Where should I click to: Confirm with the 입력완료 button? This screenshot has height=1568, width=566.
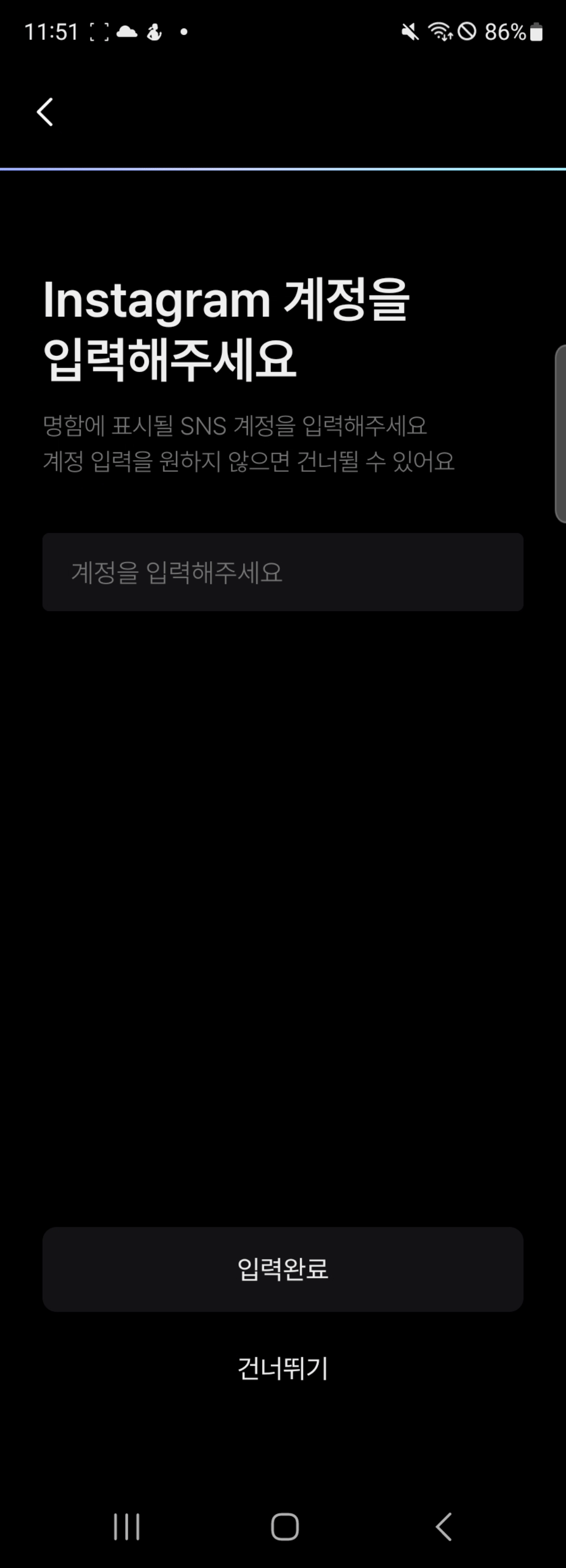pyautogui.click(x=282, y=1269)
